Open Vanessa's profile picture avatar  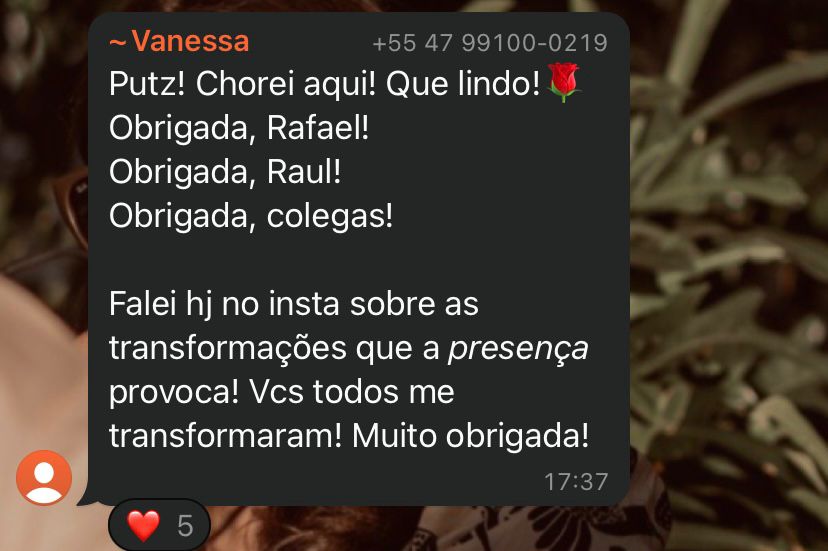coord(44,478)
